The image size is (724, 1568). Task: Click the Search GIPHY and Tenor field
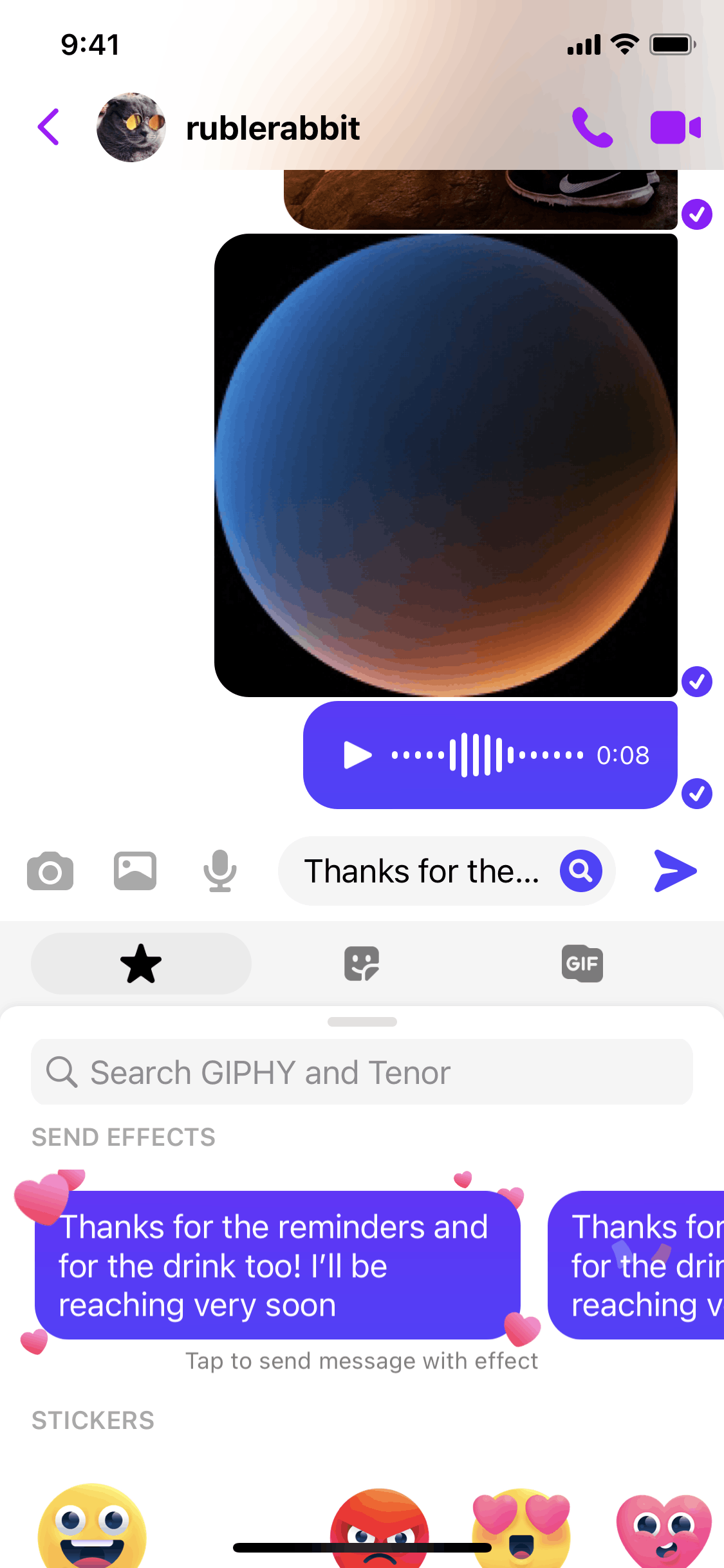click(x=362, y=1072)
